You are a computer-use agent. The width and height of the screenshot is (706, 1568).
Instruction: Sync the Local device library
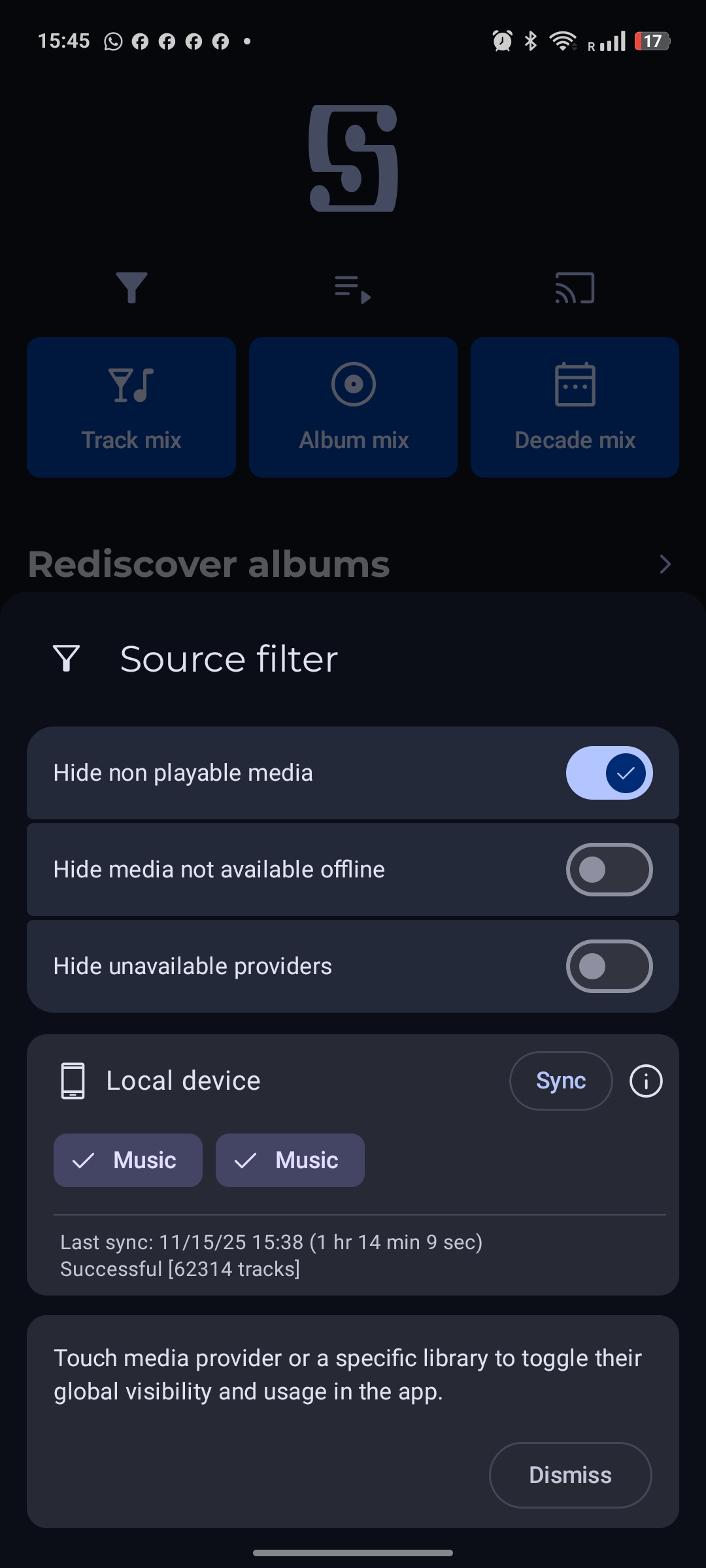(x=560, y=1081)
